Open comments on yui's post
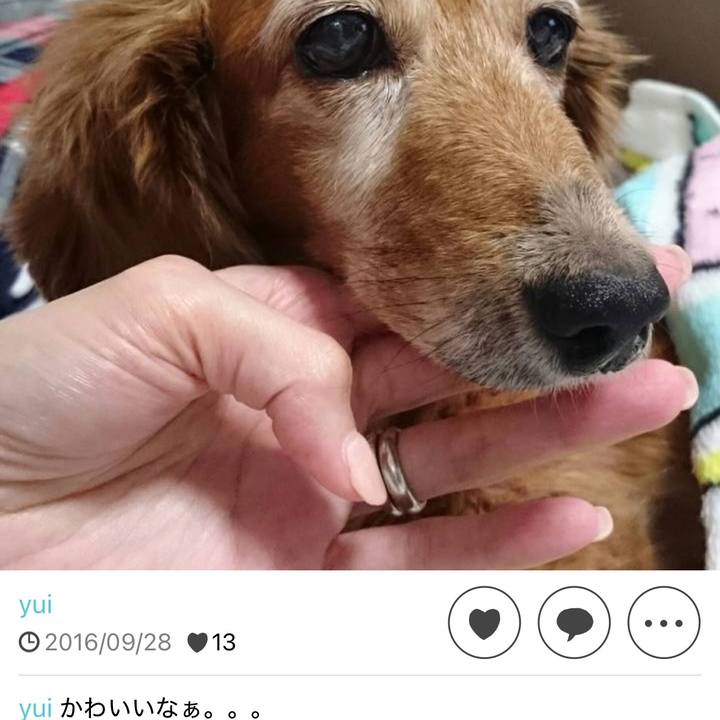This screenshot has height=720, width=720. (x=574, y=622)
